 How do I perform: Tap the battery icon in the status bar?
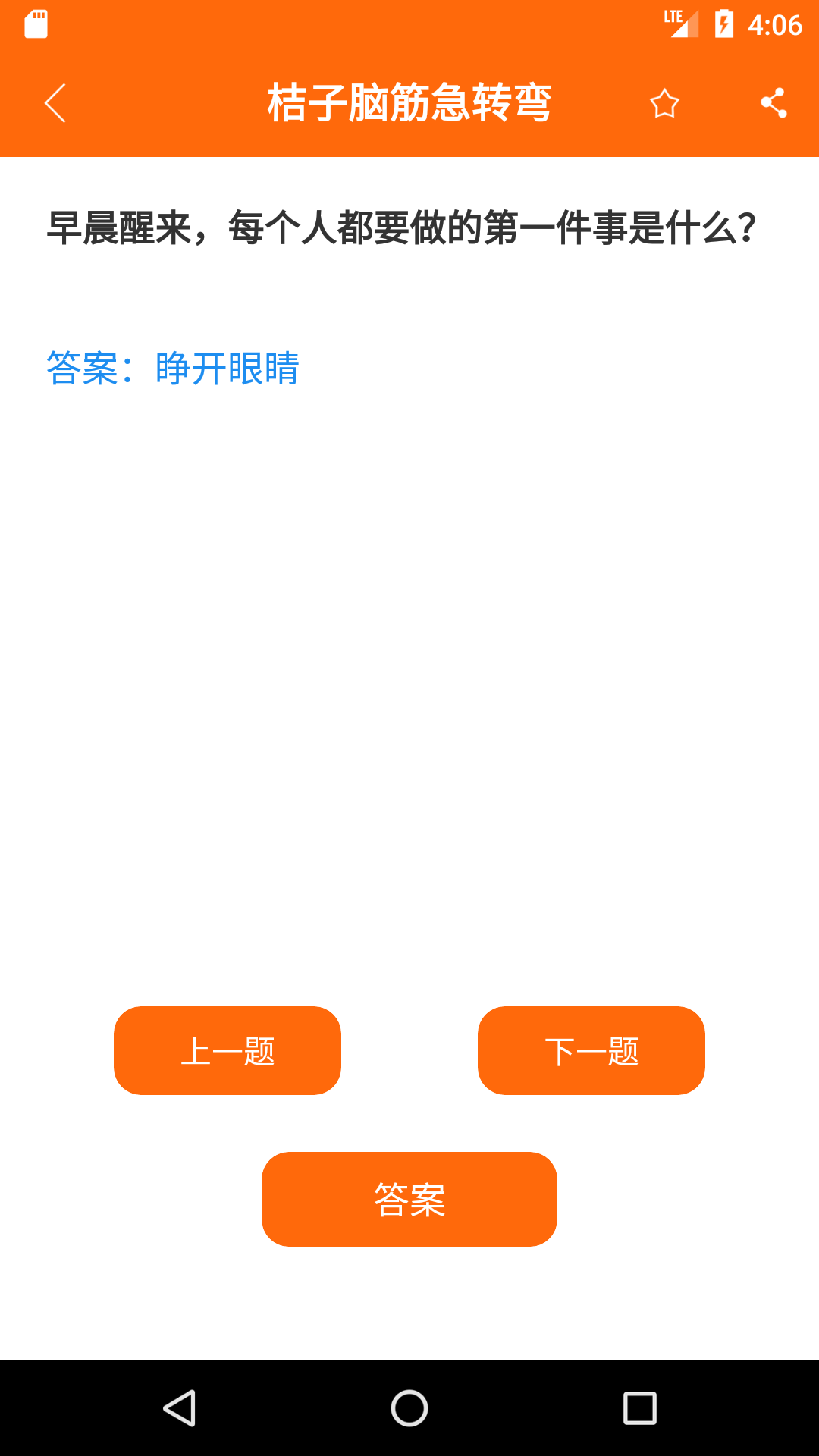(723, 24)
